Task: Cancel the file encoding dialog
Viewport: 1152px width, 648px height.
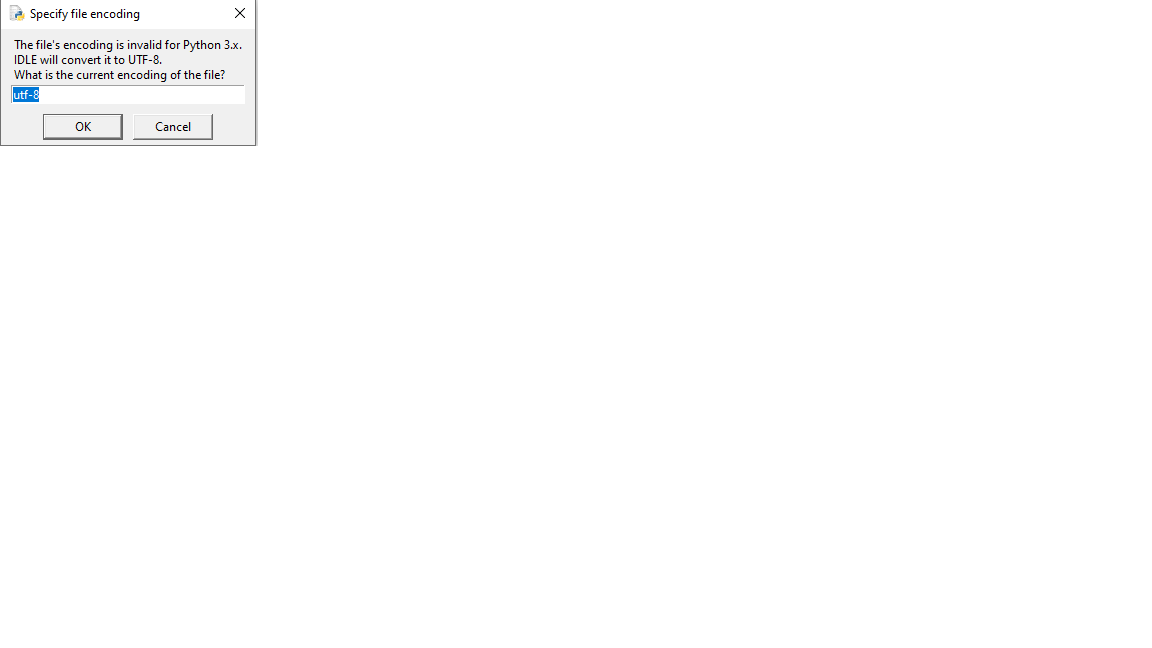Action: tap(172, 126)
